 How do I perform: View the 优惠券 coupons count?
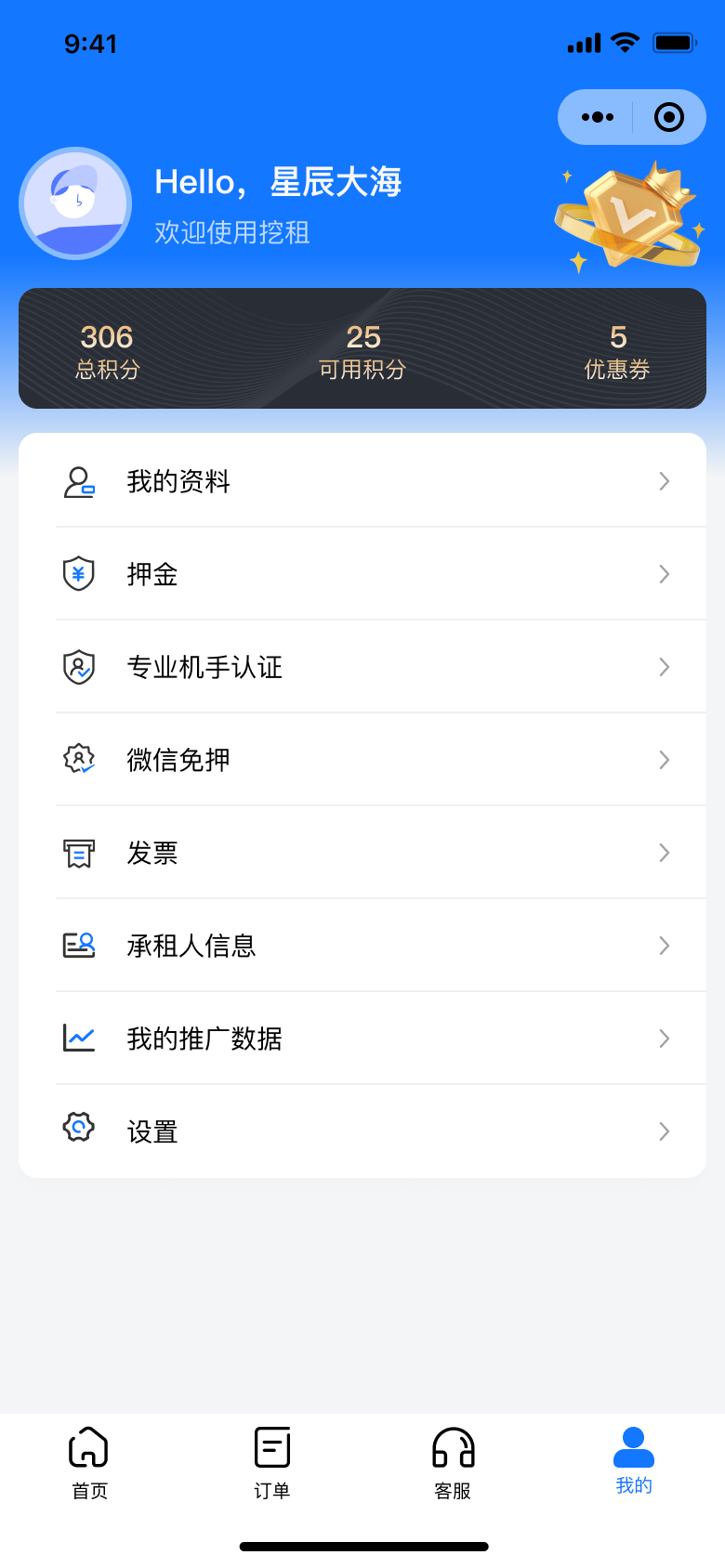617,348
